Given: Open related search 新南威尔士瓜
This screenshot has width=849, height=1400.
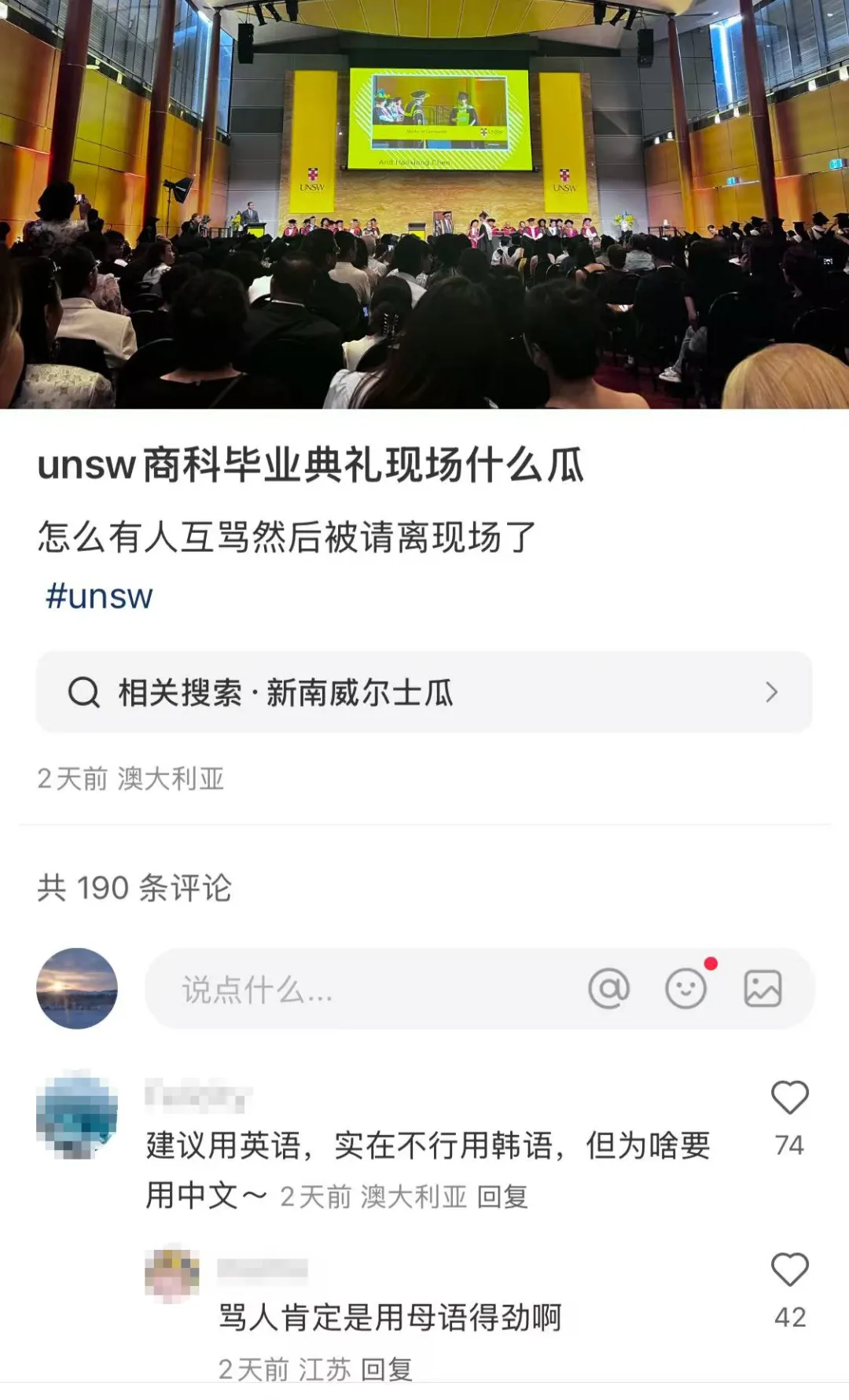Looking at the screenshot, I should coord(424,693).
